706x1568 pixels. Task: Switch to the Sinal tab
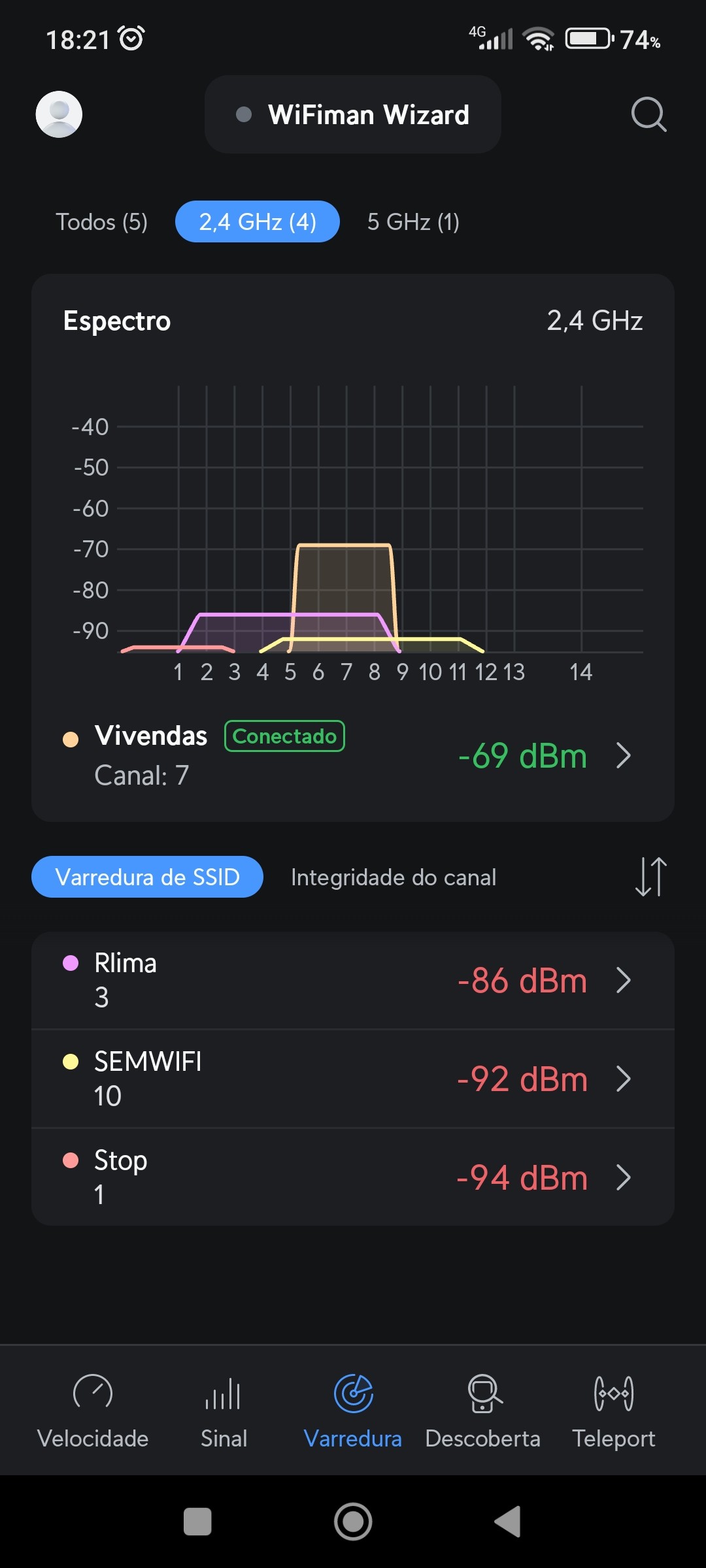pos(224,1411)
